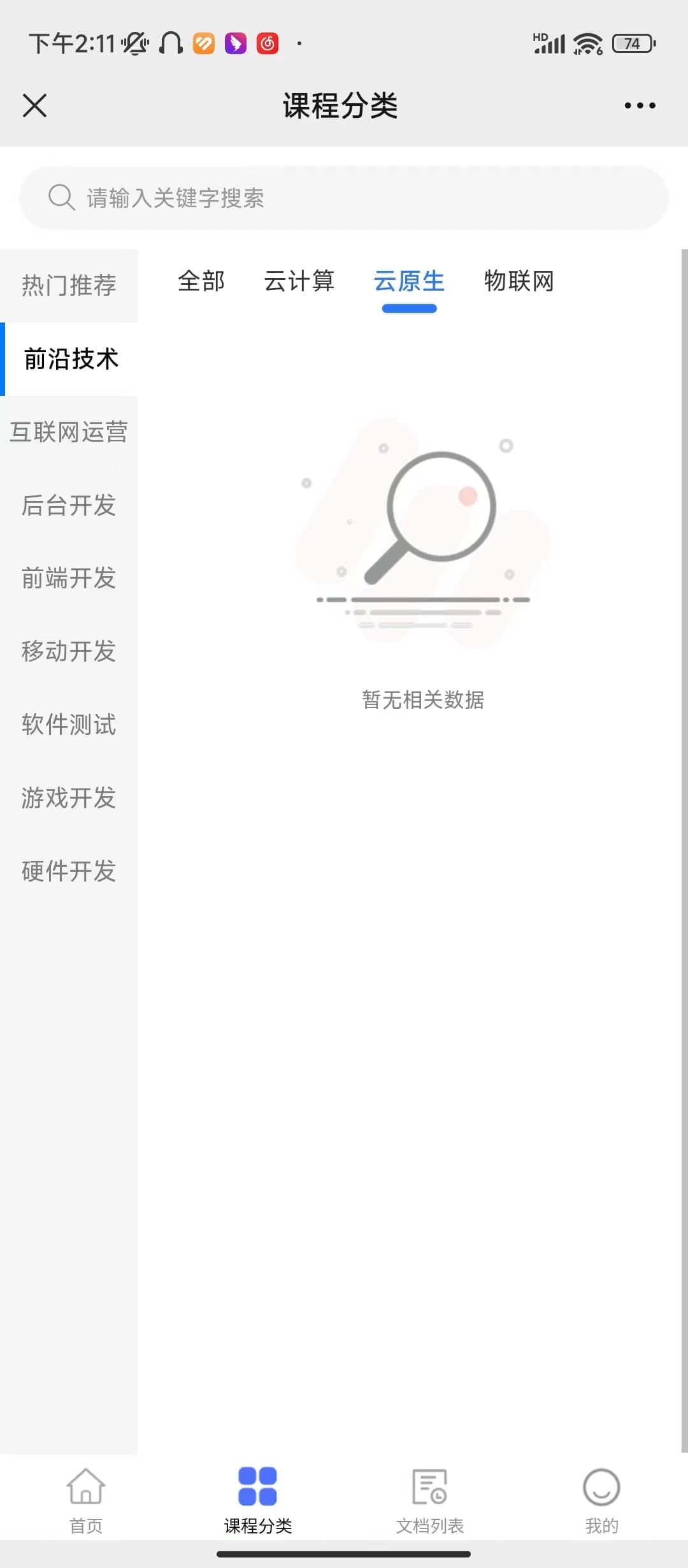The width and height of the screenshot is (688, 1568).
Task: Choose the 移动开发 category
Action: click(69, 651)
